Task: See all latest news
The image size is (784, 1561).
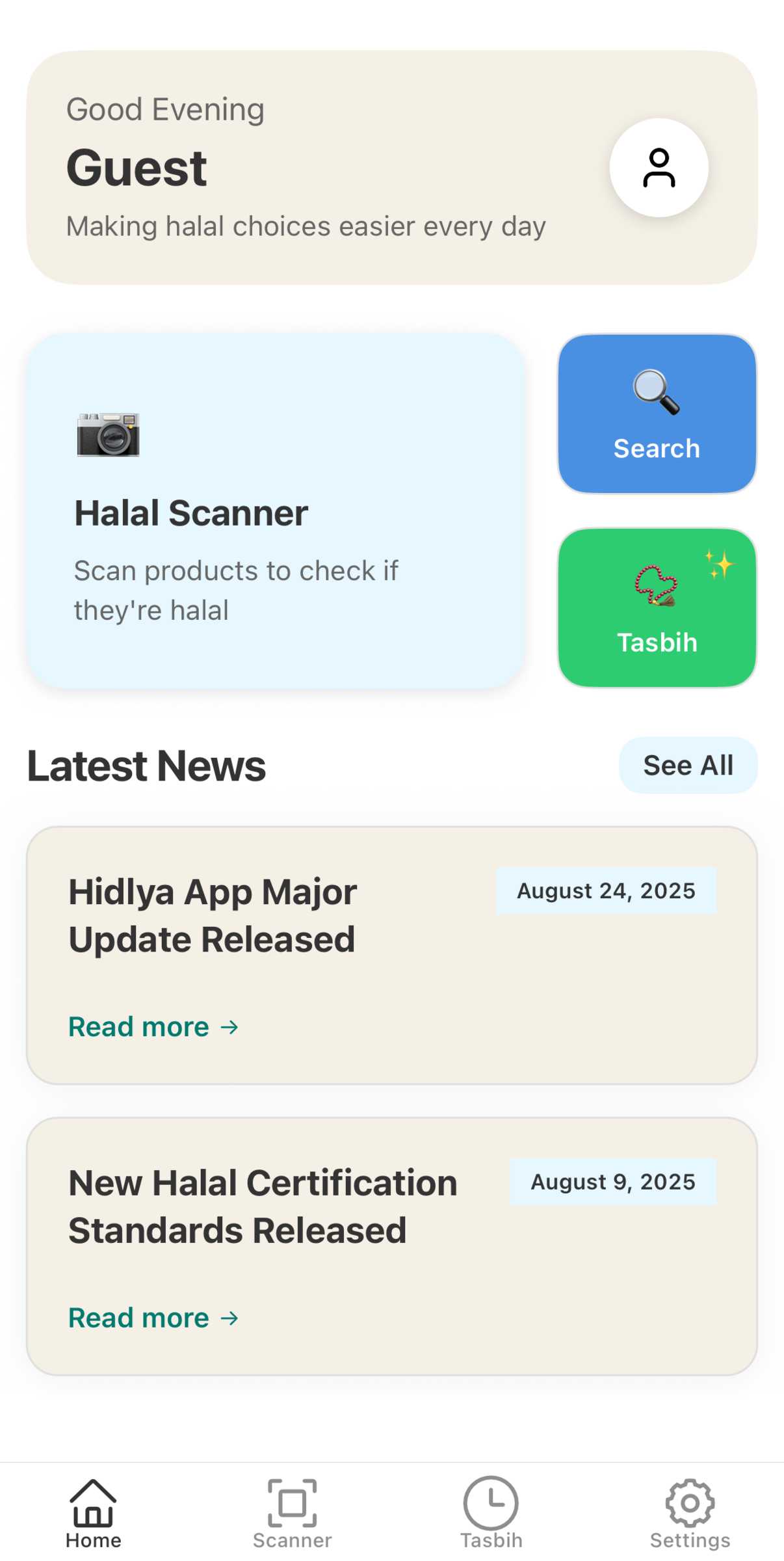Action: 688,766
